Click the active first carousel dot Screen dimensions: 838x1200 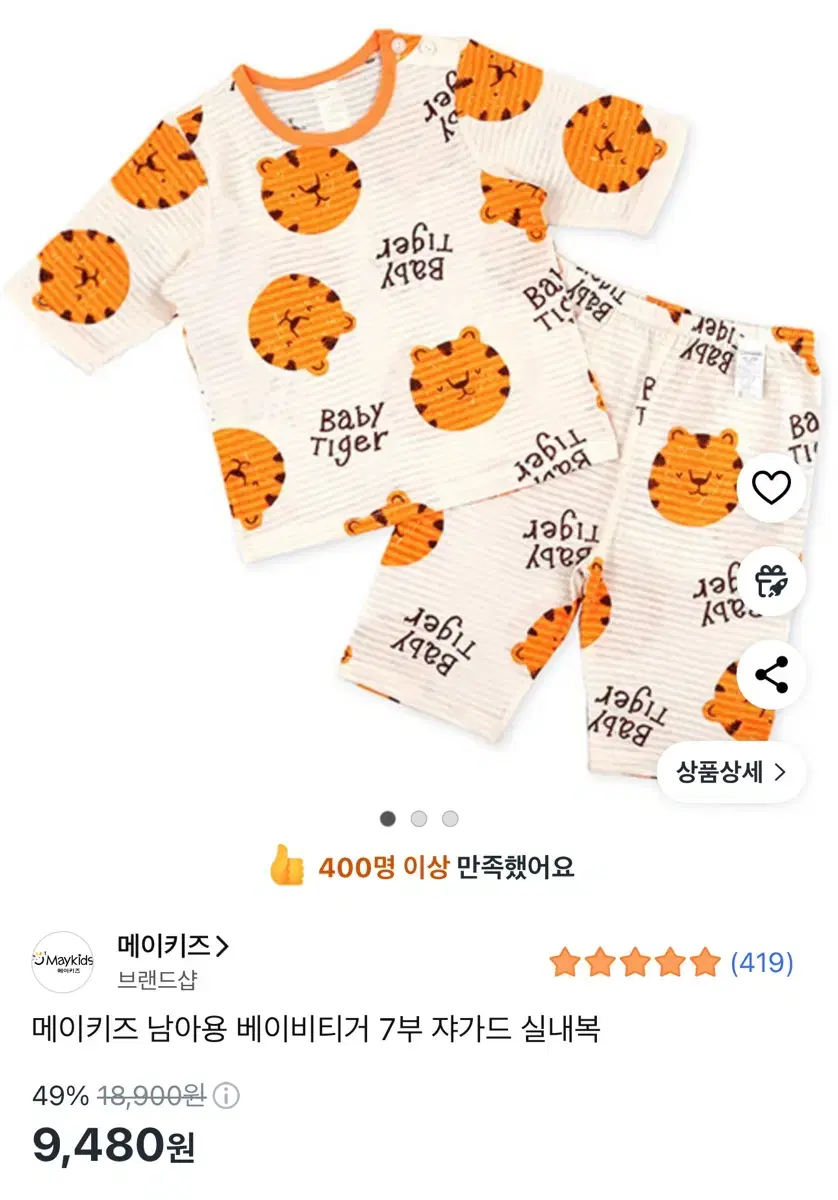pyautogui.click(x=388, y=819)
